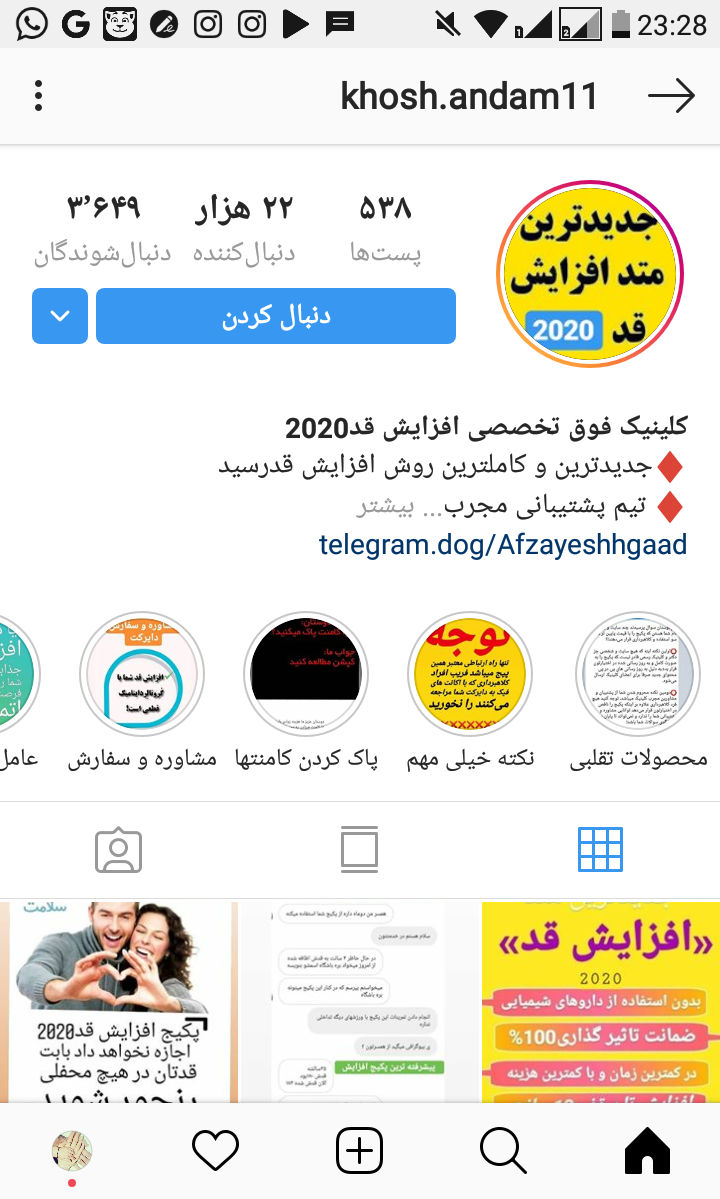Open the three-dot overflow menu
This screenshot has width=720, height=1199.
pos(38,97)
